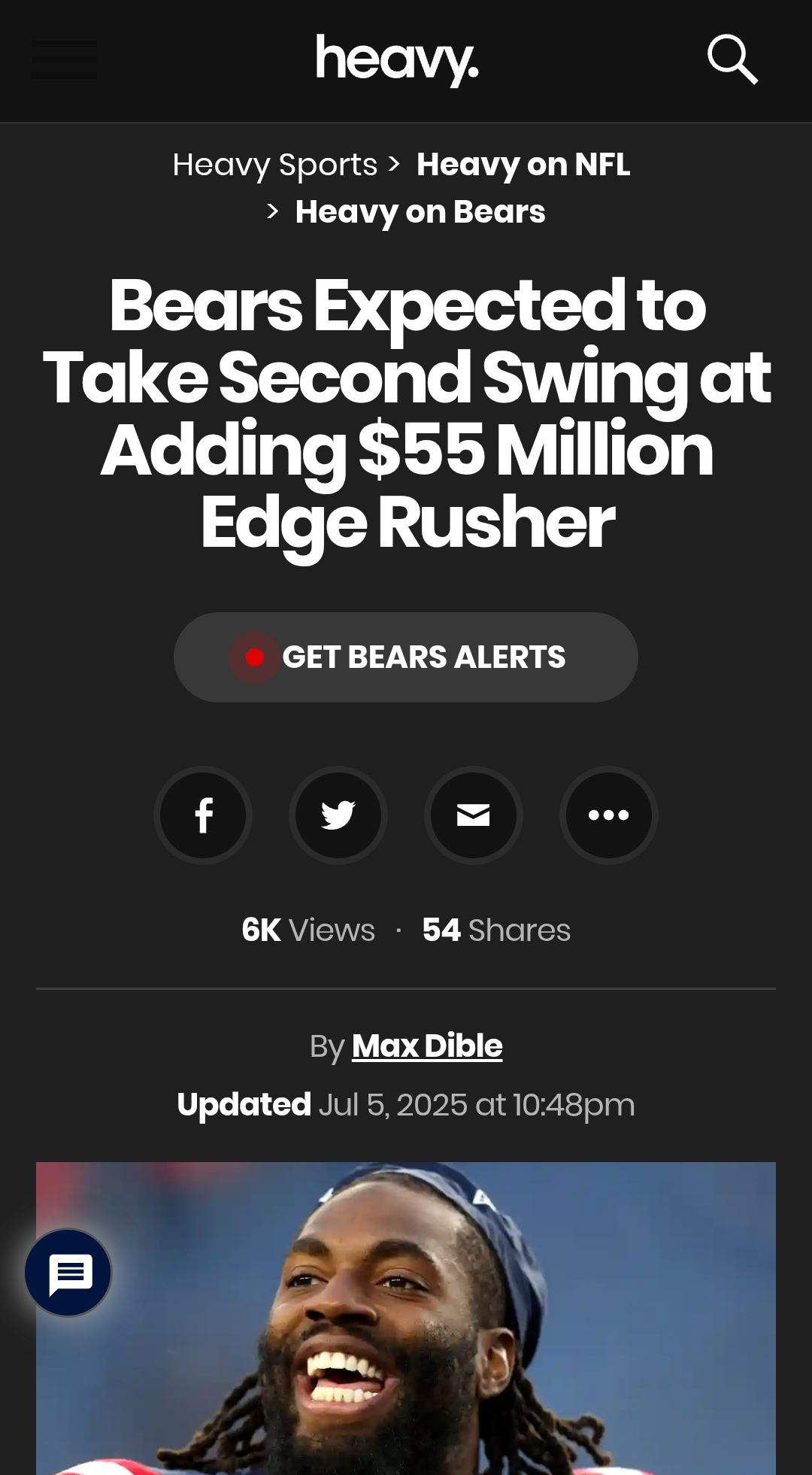Share article via email

[x=474, y=815]
